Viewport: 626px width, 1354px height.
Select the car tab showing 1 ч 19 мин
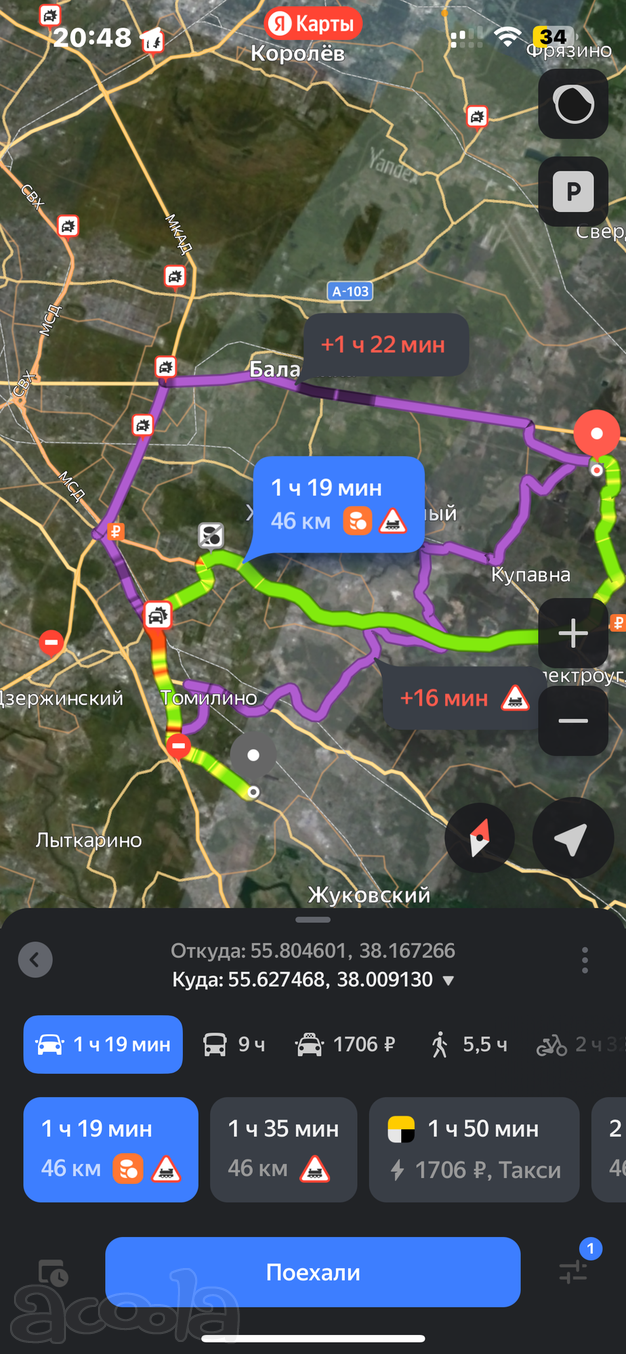103,1045
